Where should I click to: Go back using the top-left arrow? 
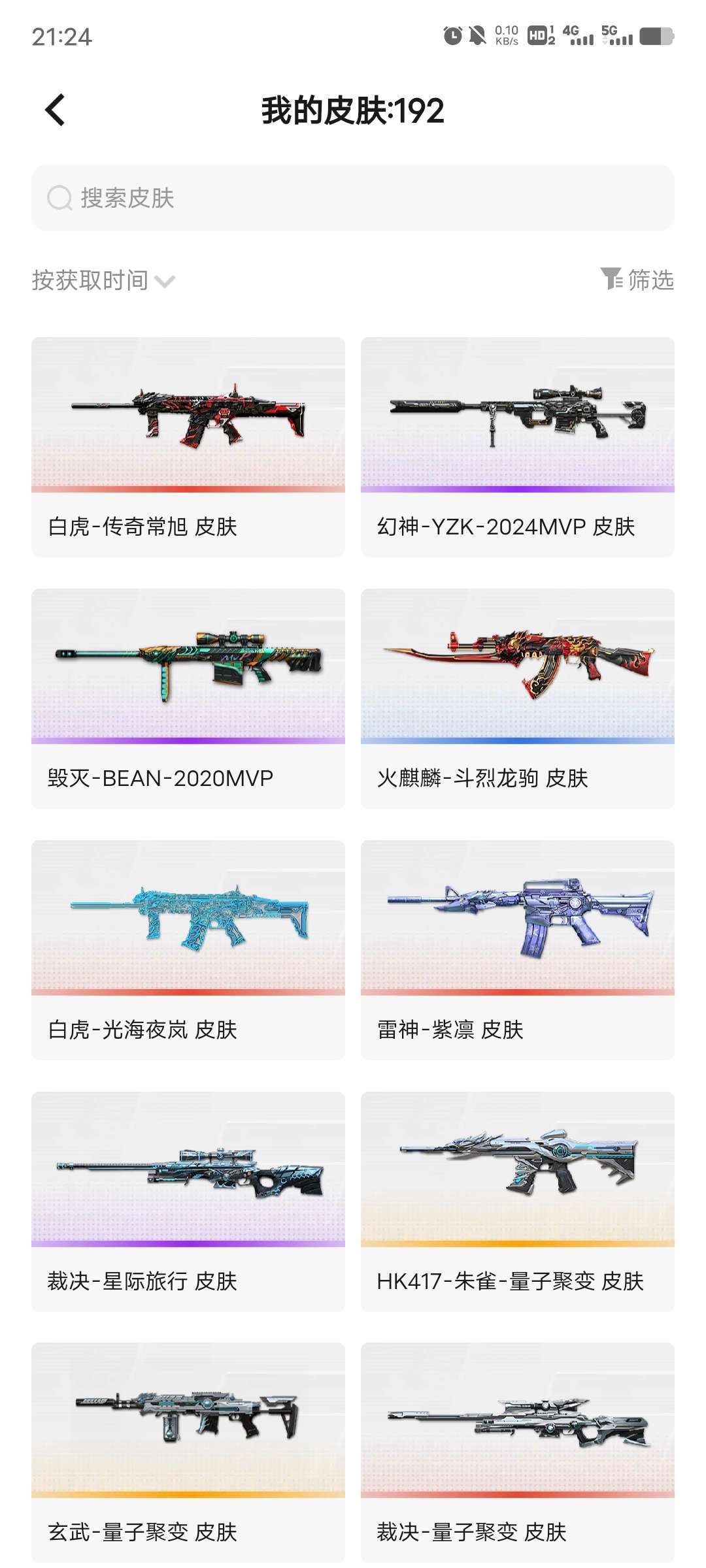(x=56, y=110)
